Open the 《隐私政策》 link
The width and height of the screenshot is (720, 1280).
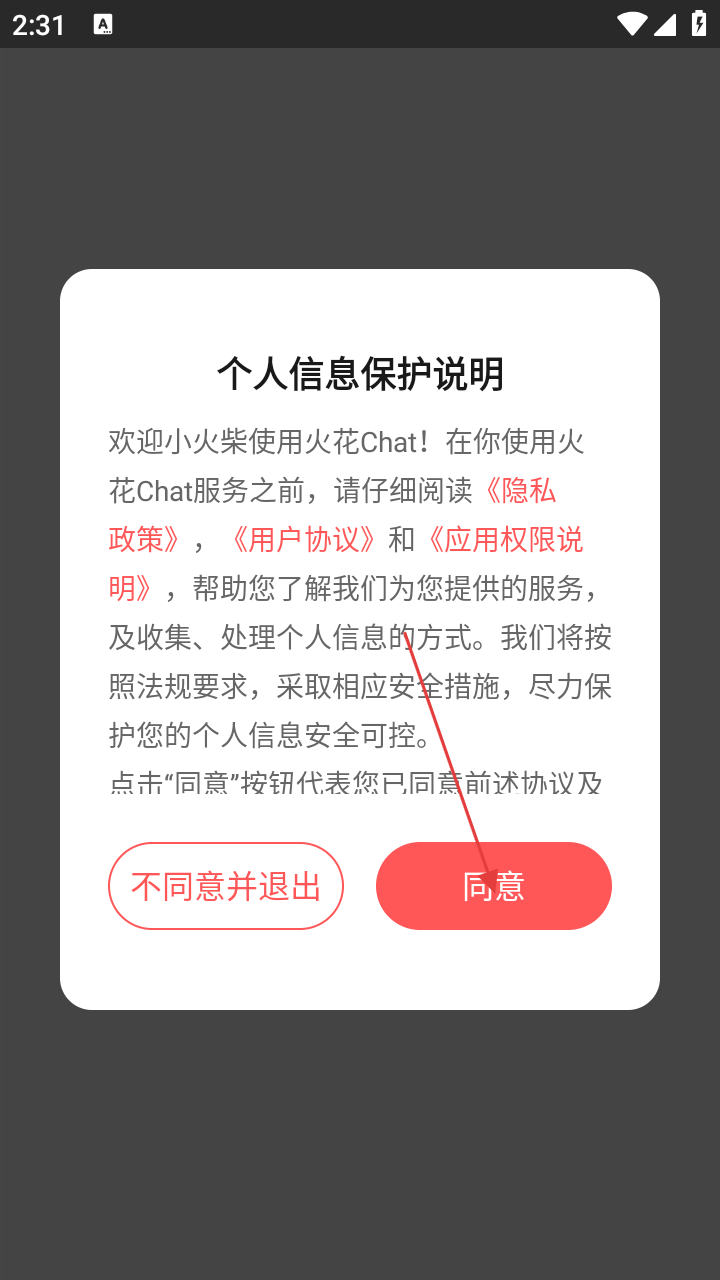(518, 492)
